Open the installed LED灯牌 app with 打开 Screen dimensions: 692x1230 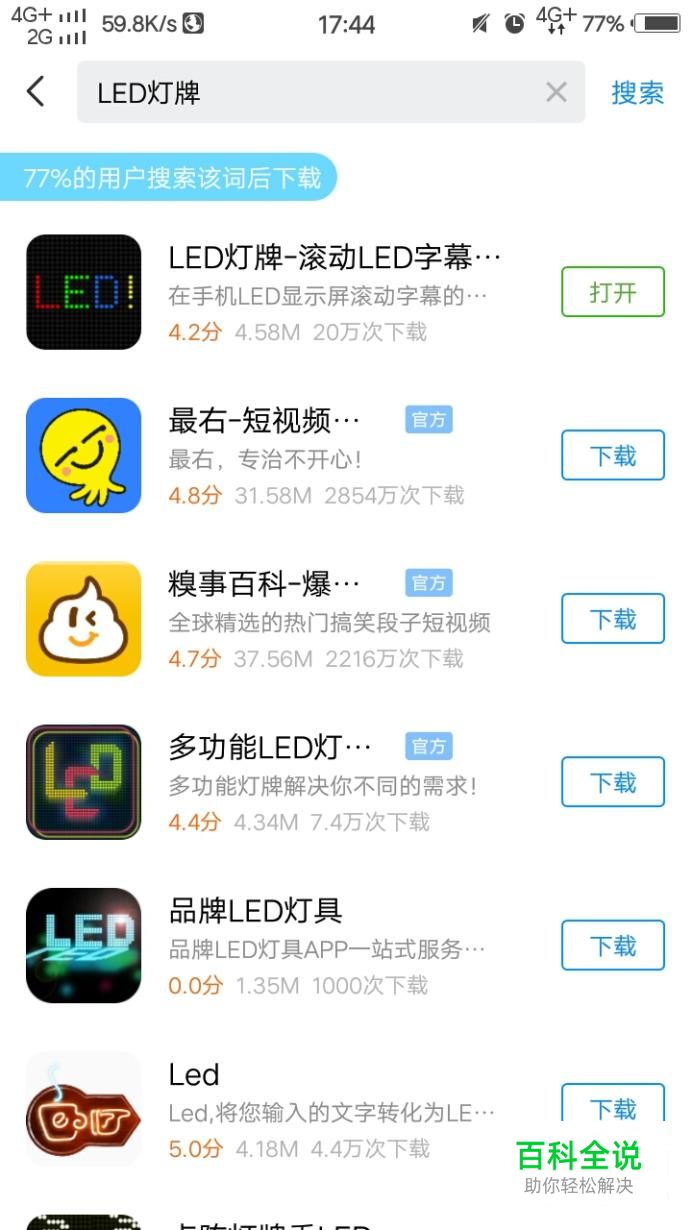pos(612,292)
